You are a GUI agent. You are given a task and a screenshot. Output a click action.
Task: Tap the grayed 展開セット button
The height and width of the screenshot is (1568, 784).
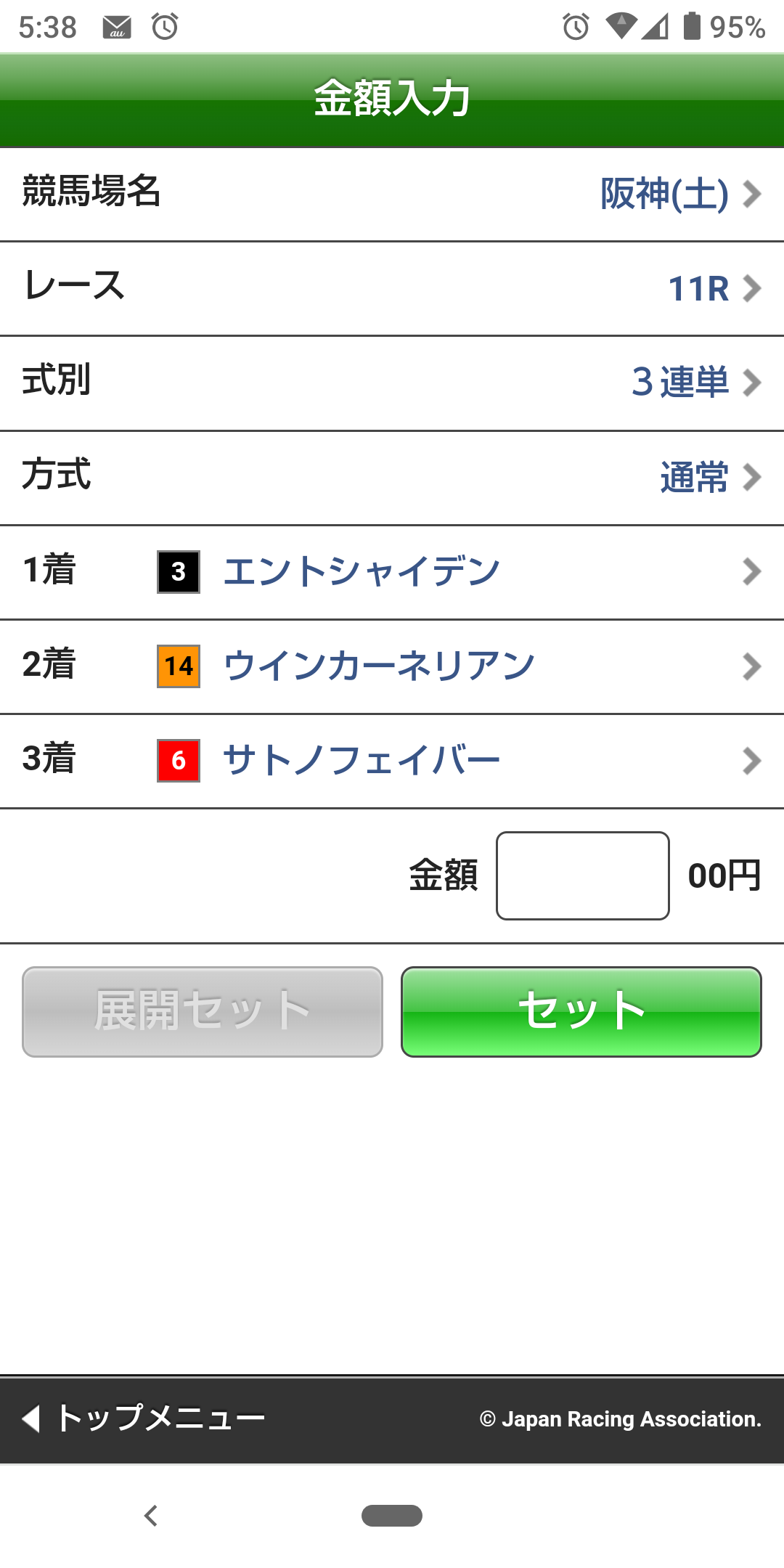(x=203, y=1011)
